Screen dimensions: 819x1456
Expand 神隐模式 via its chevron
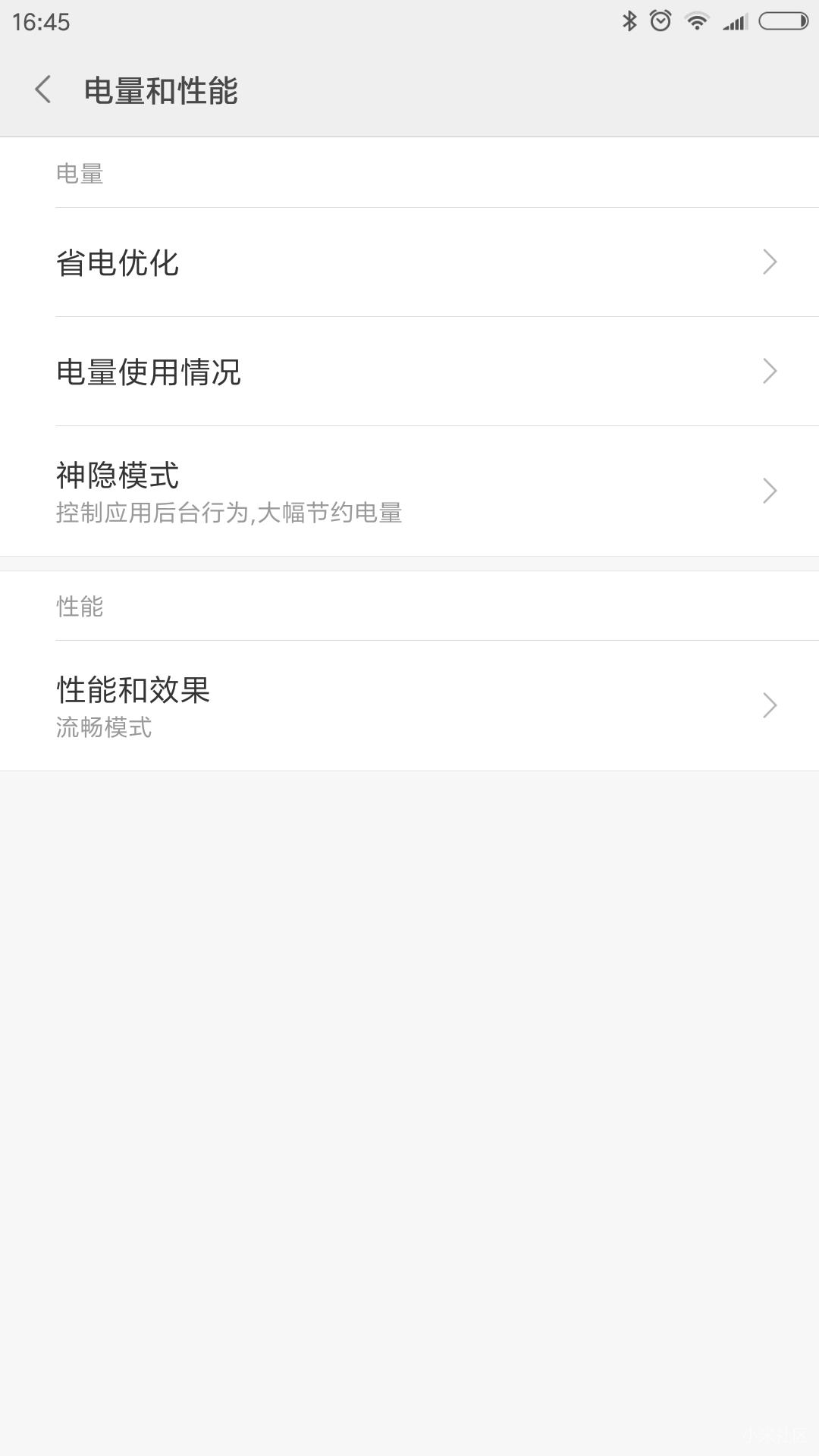click(x=769, y=491)
